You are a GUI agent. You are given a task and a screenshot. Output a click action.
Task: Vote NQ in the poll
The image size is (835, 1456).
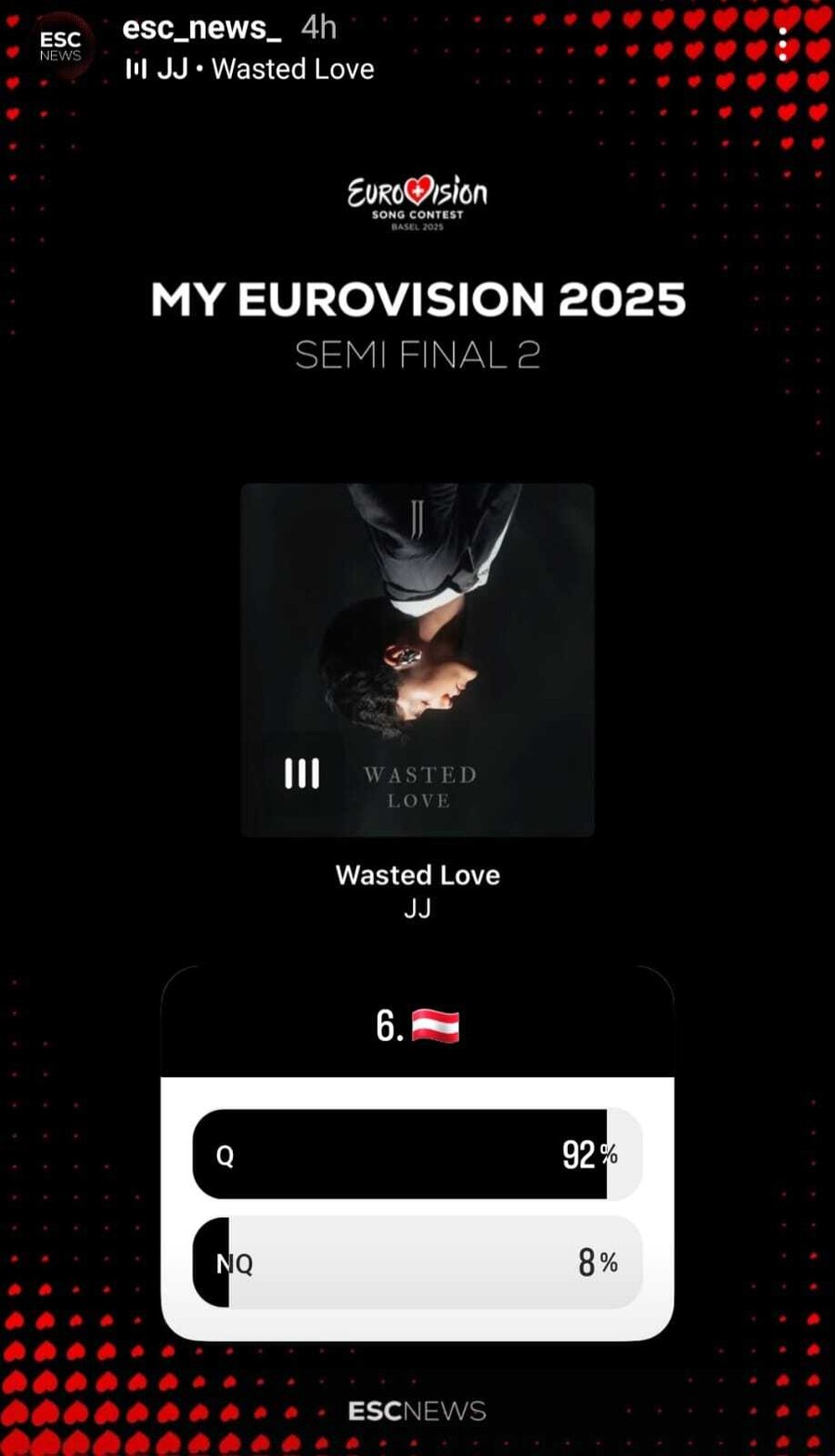tap(417, 1262)
